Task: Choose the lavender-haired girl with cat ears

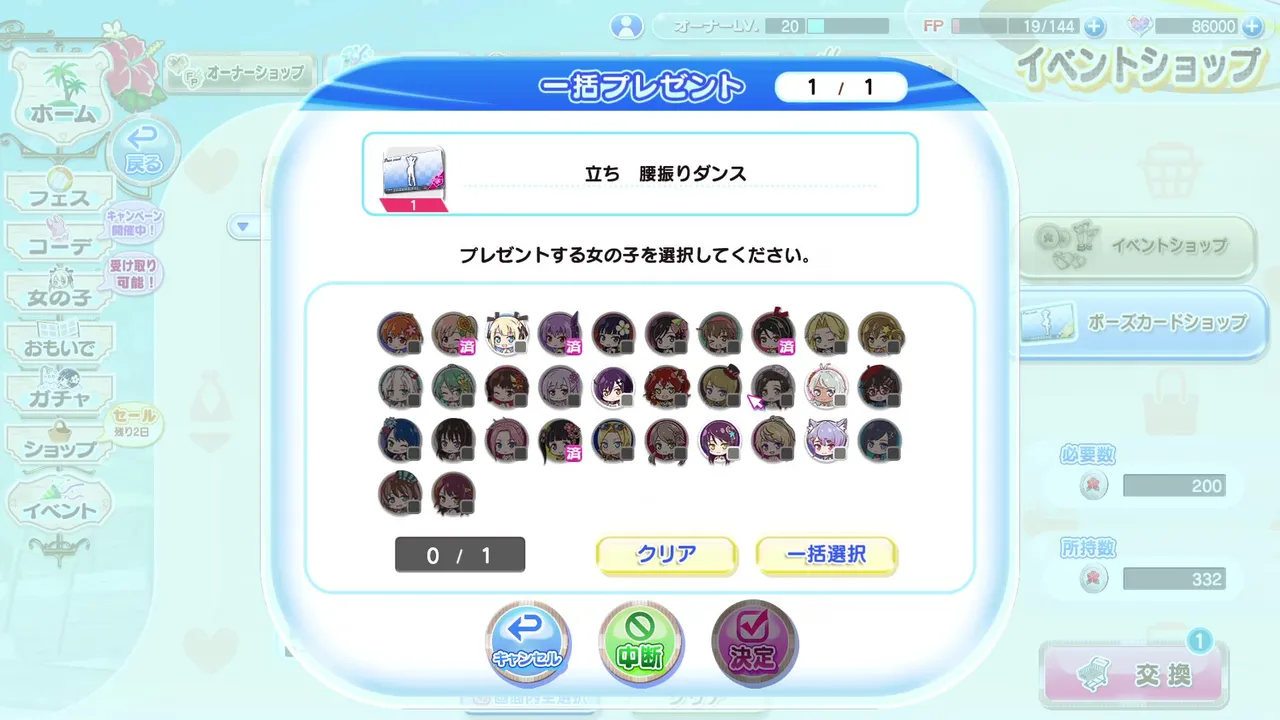Action: coord(826,440)
